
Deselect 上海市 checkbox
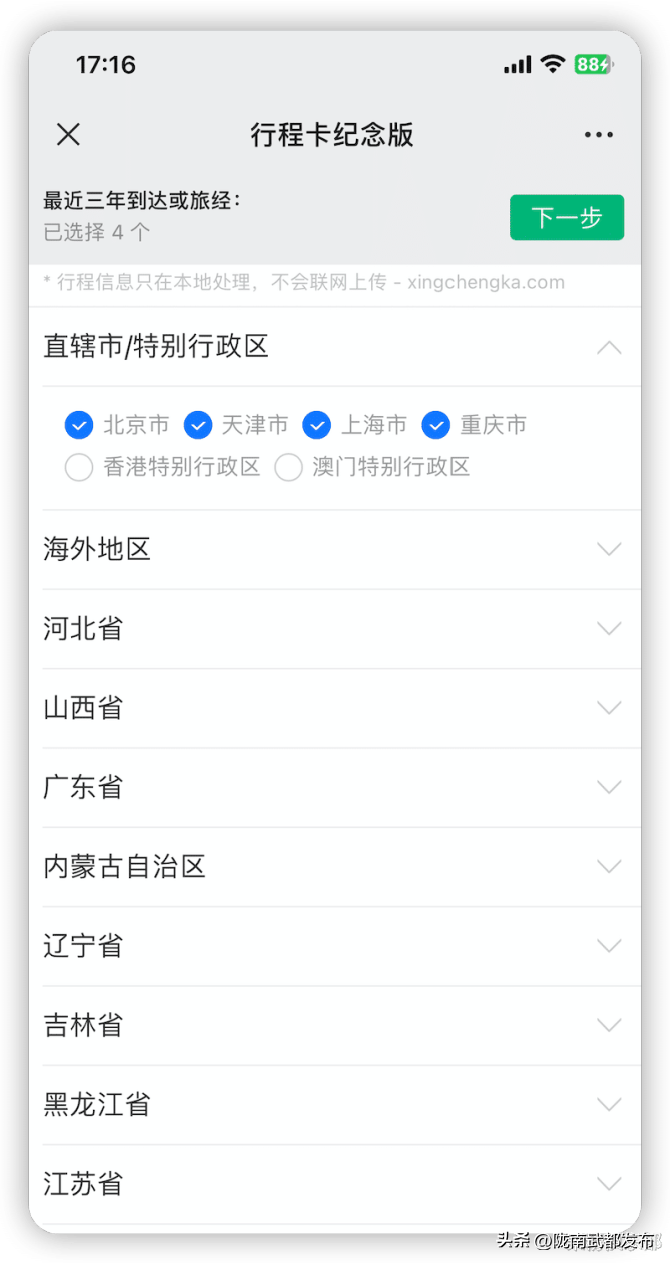pos(317,425)
